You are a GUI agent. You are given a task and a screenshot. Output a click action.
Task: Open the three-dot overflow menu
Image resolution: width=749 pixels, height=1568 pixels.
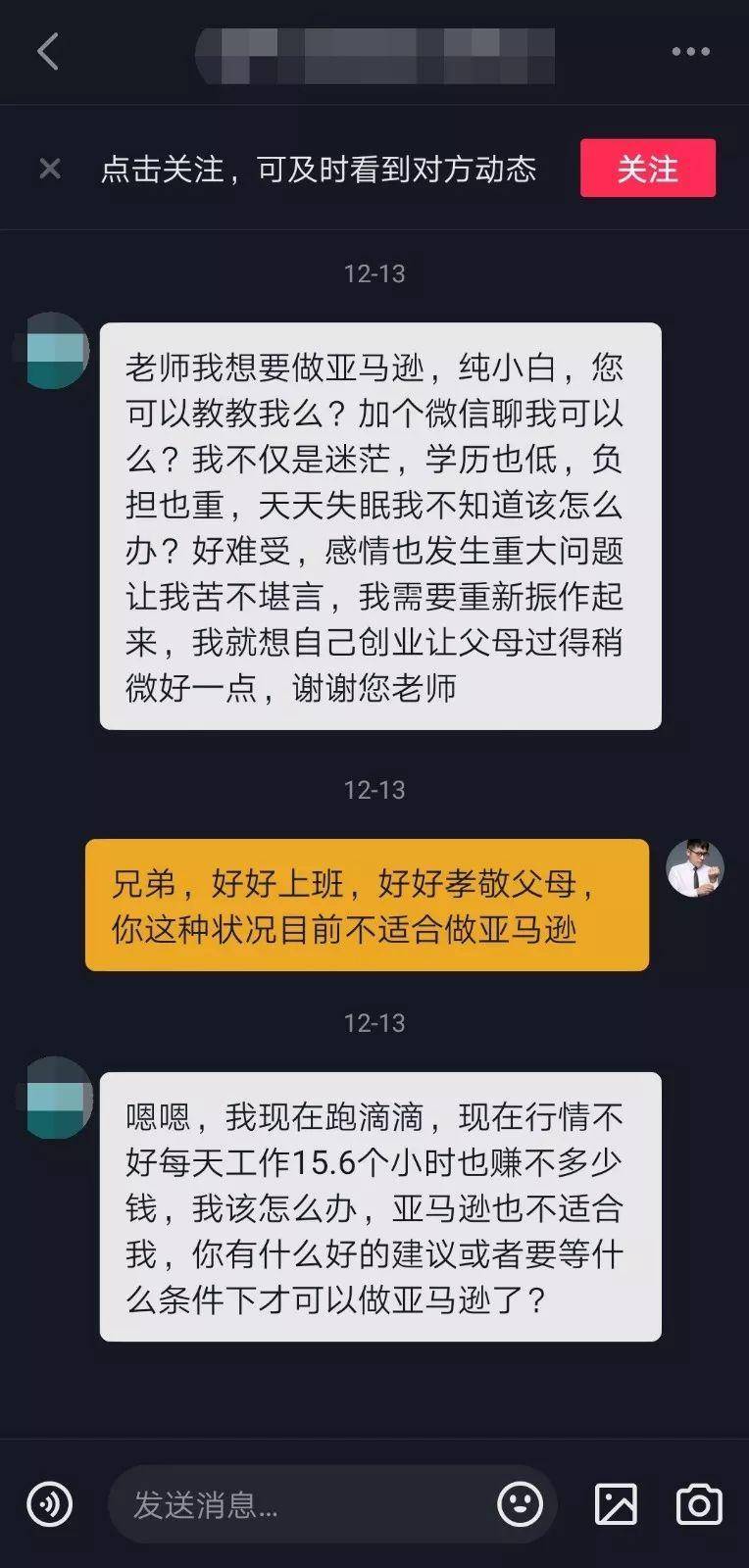690,52
